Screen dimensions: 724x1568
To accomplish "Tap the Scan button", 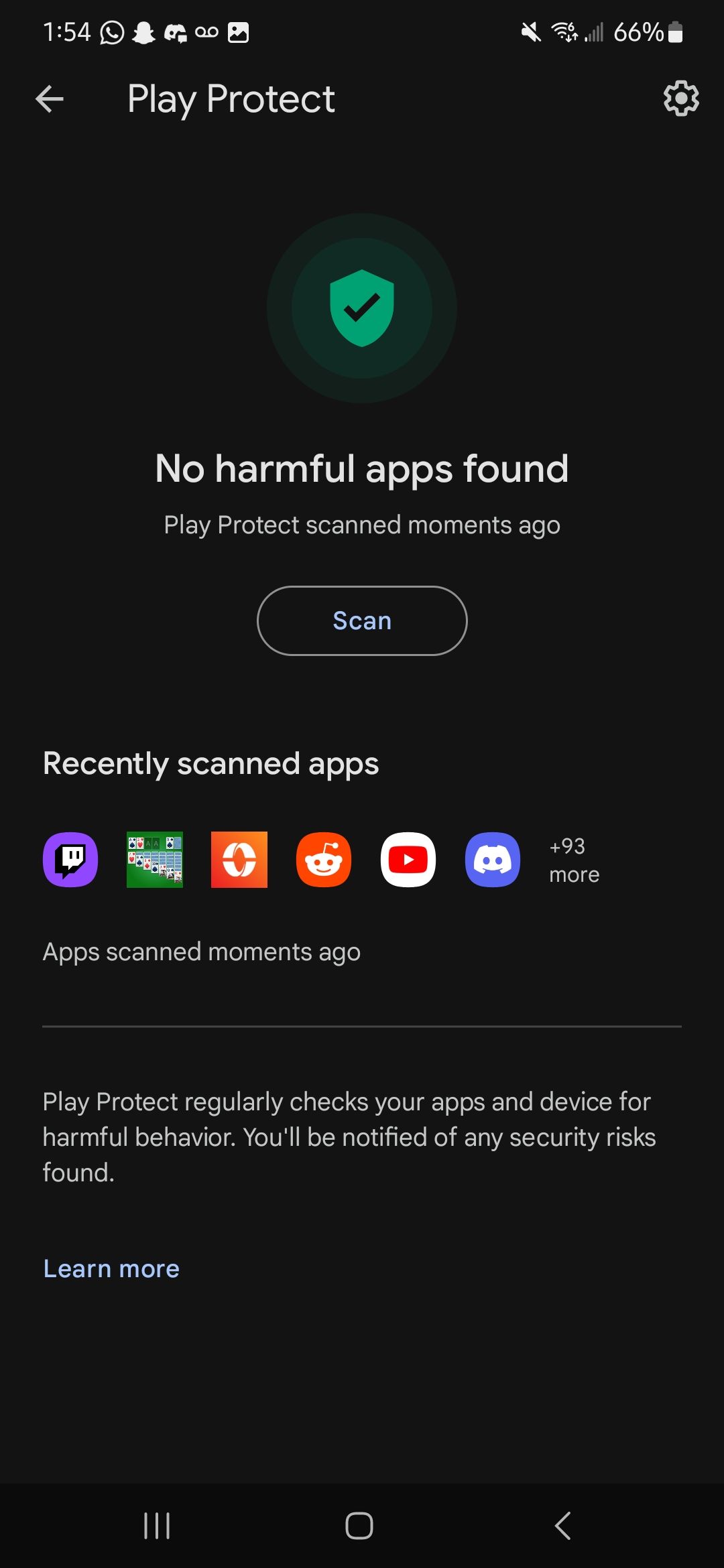I will (x=362, y=620).
